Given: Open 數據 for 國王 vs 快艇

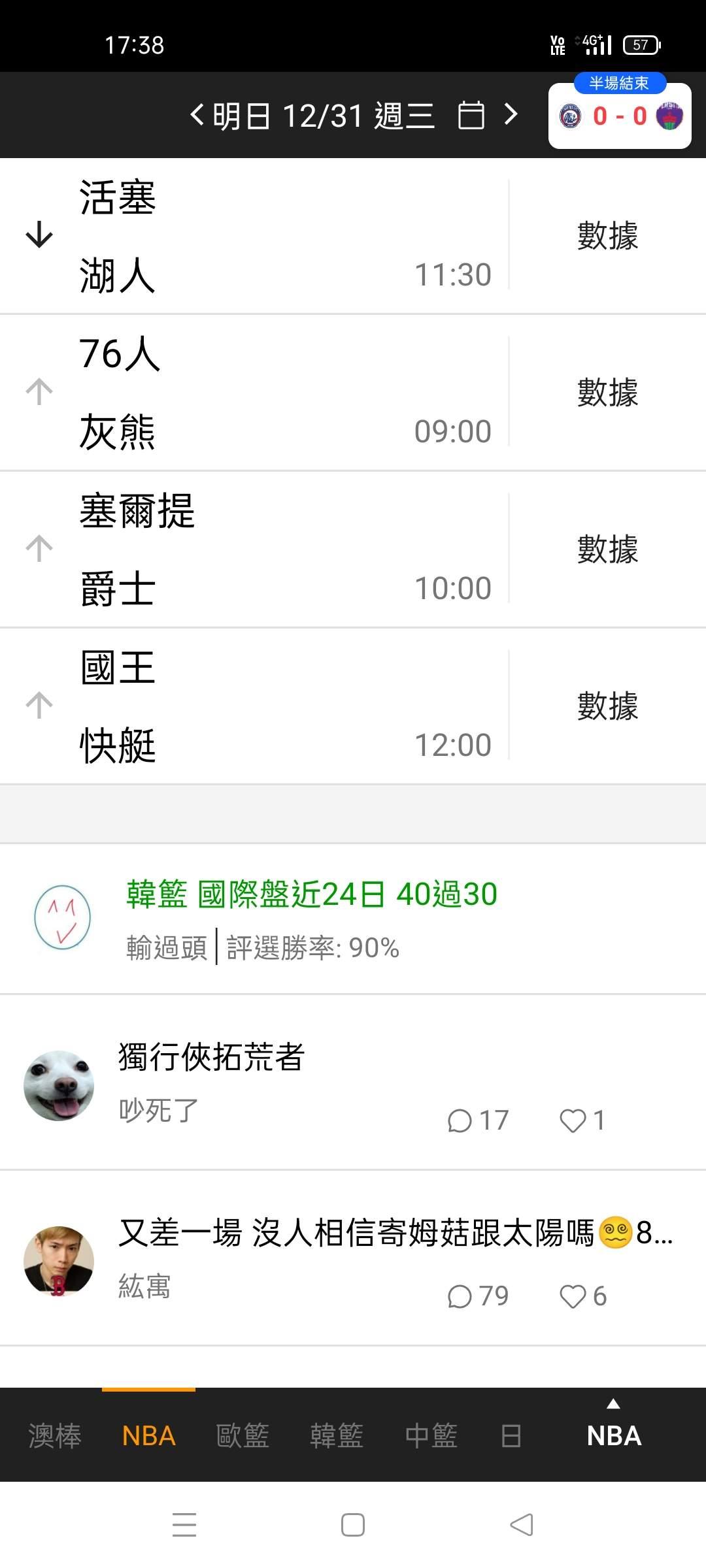Looking at the screenshot, I should pyautogui.click(x=607, y=706).
